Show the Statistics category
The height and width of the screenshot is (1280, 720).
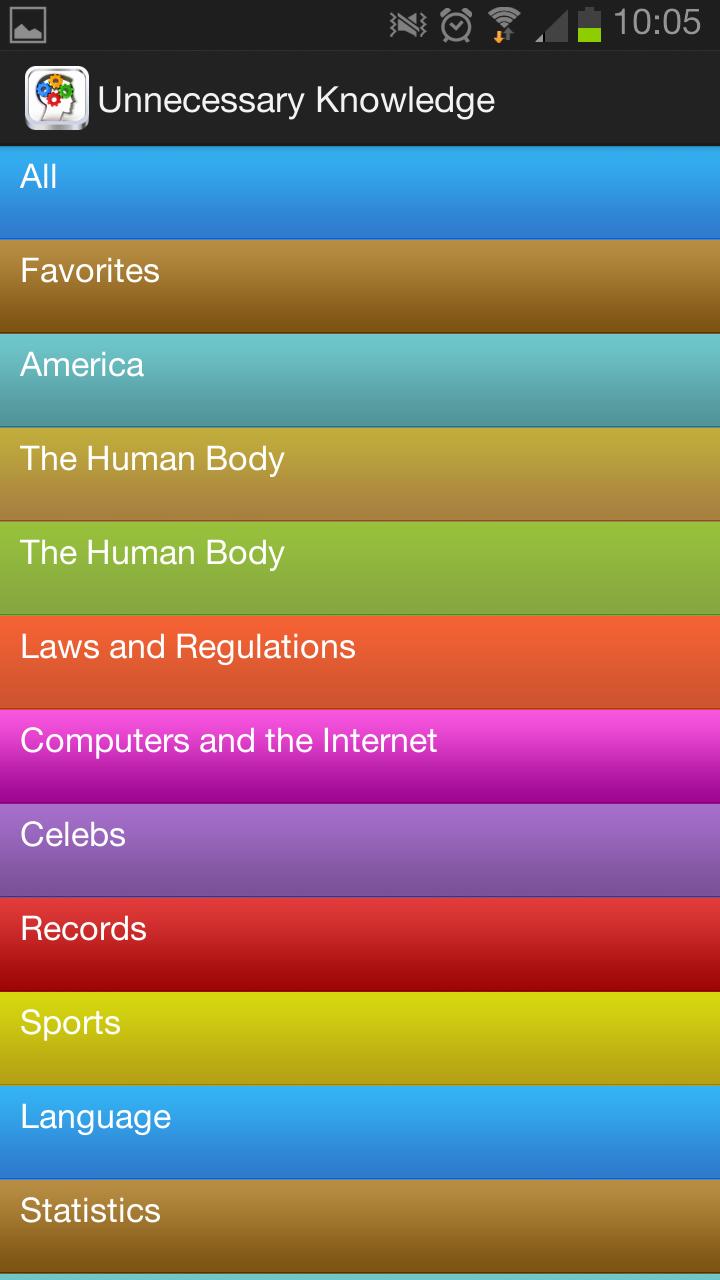click(x=360, y=1226)
